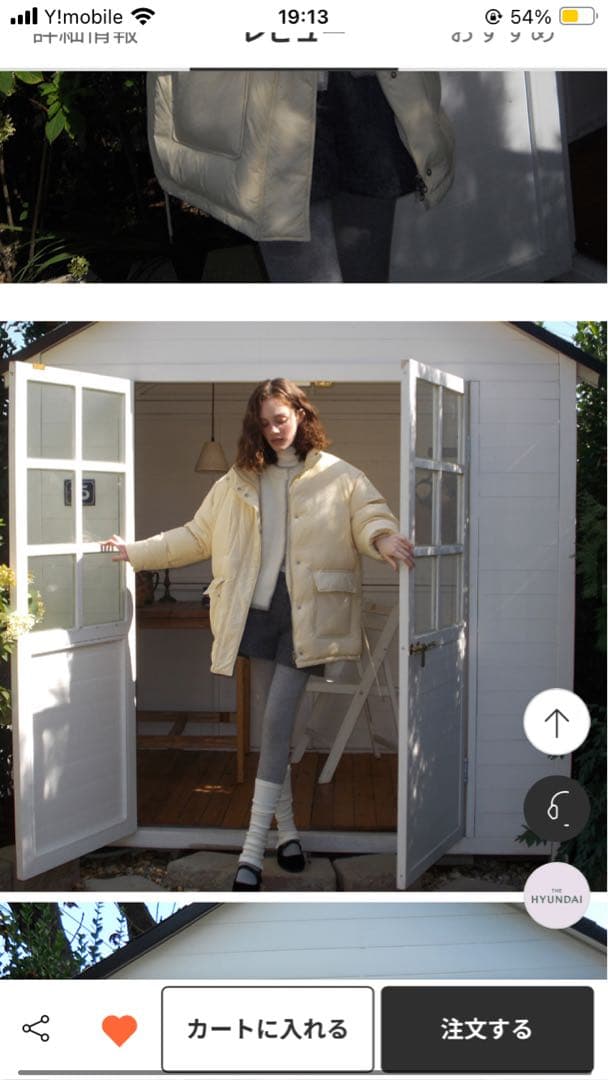
Task: Jump back to the top of the page
Action: pos(556,721)
